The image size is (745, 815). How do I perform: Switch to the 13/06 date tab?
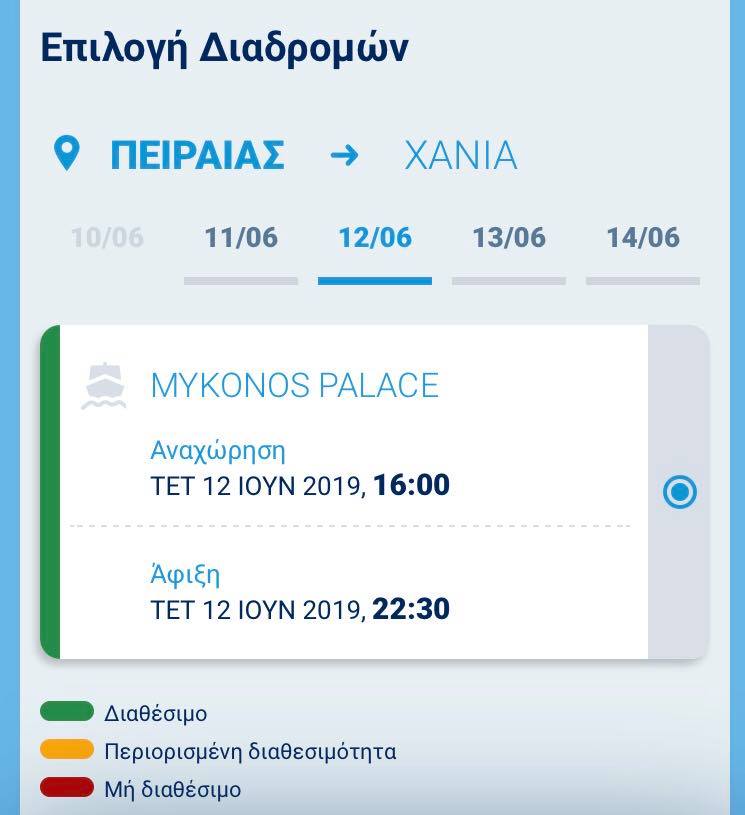[x=509, y=239]
